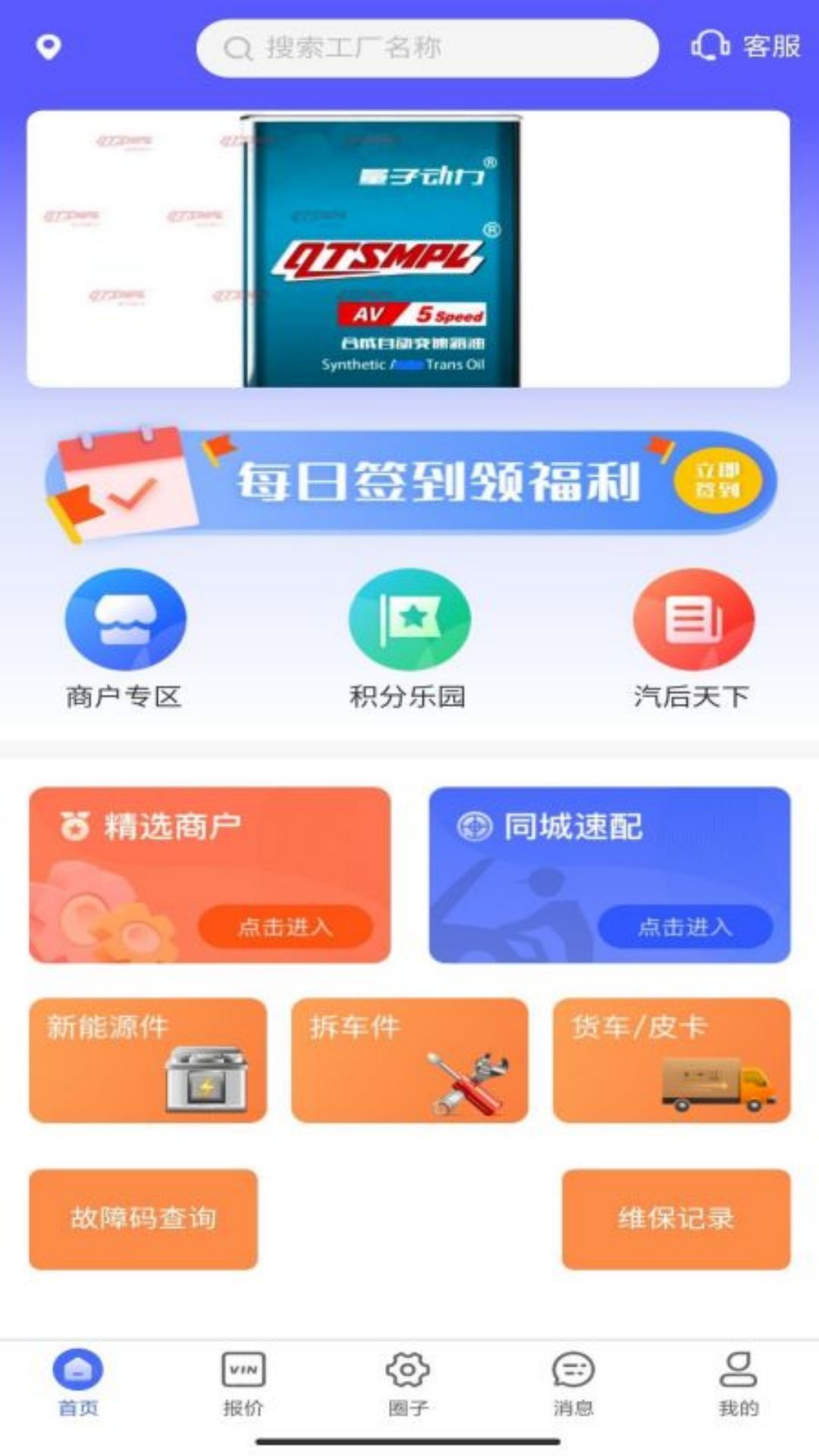Switch to the 报价 tab
This screenshot has width=819, height=1456.
[243, 1383]
